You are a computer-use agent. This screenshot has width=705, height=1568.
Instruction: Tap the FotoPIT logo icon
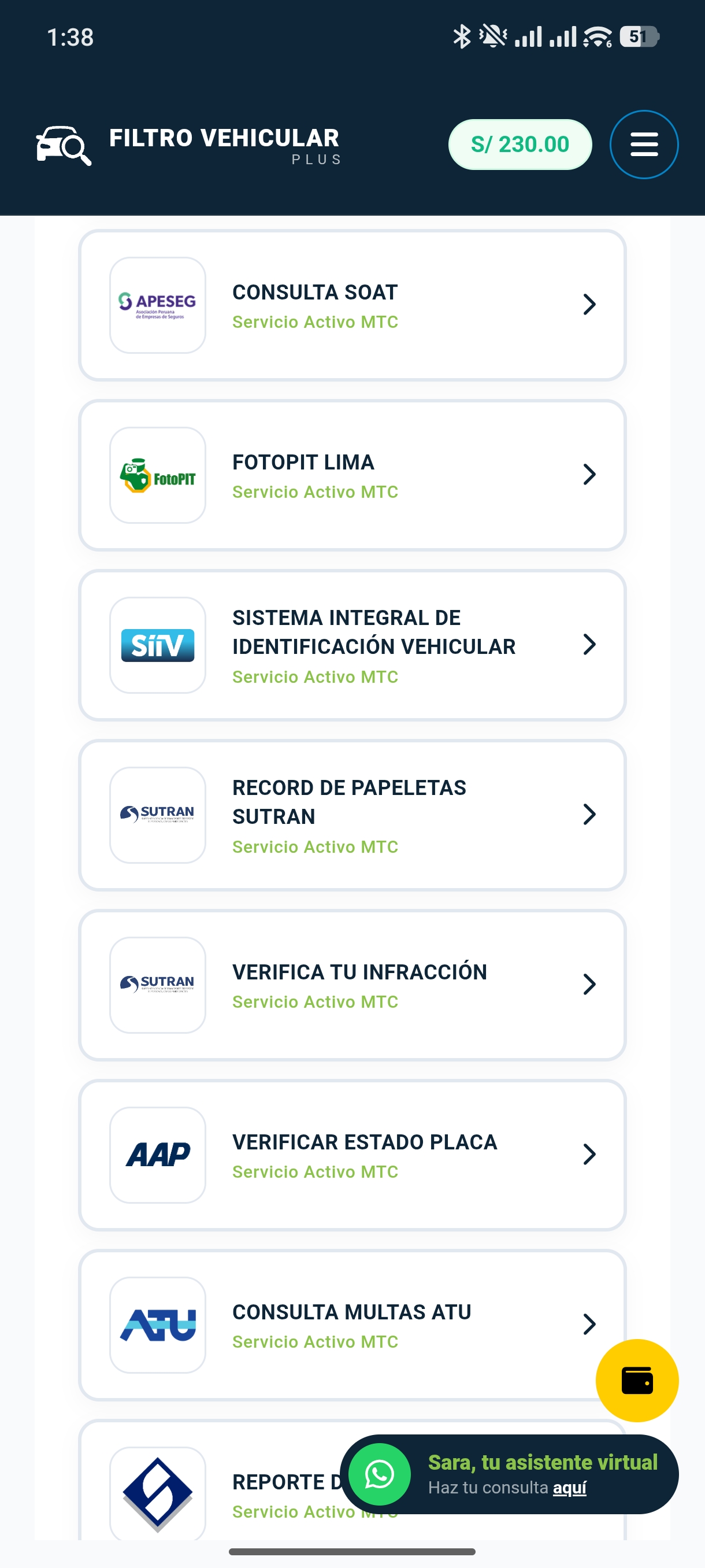click(x=157, y=475)
